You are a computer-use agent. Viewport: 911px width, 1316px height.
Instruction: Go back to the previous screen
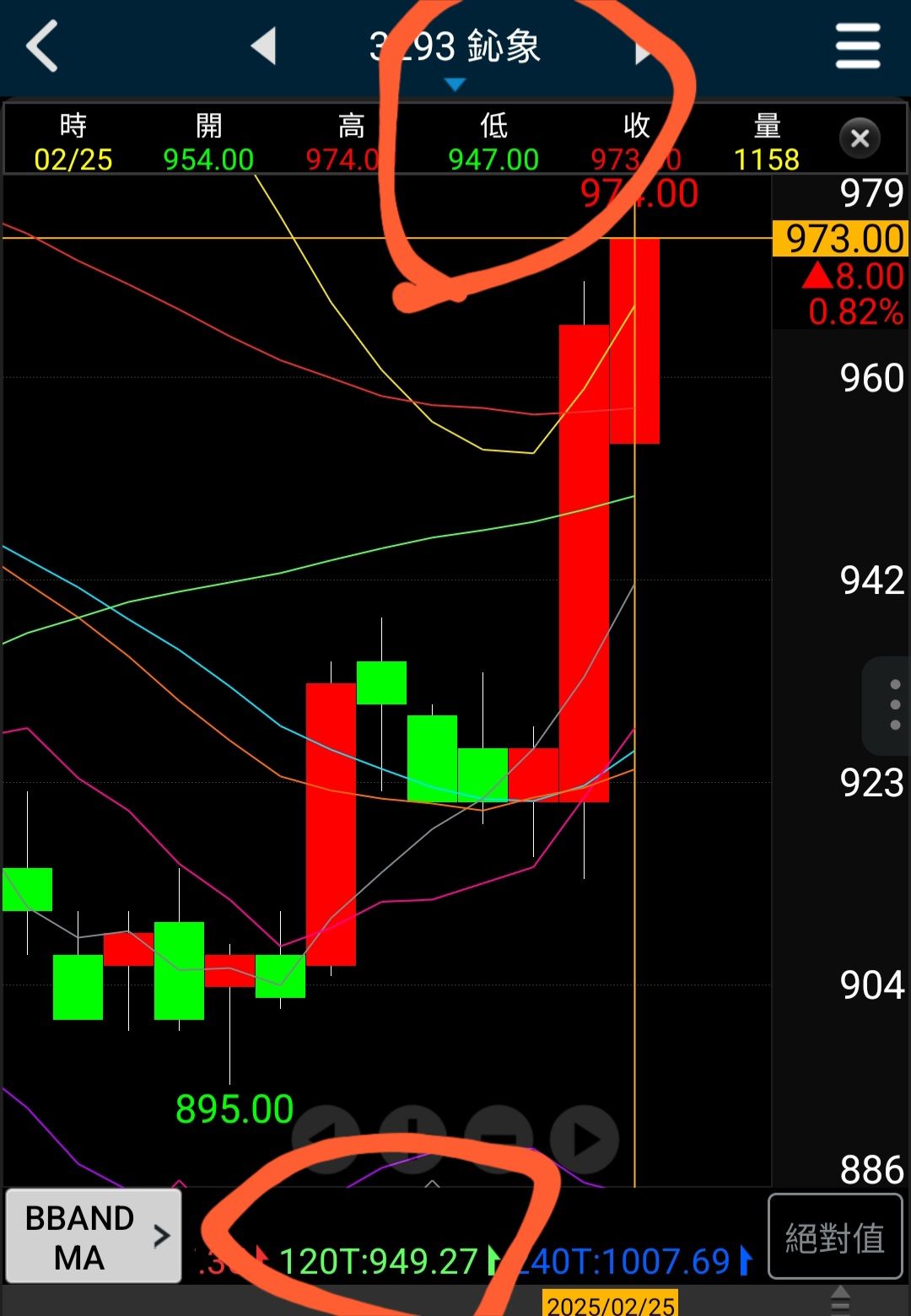(x=42, y=46)
